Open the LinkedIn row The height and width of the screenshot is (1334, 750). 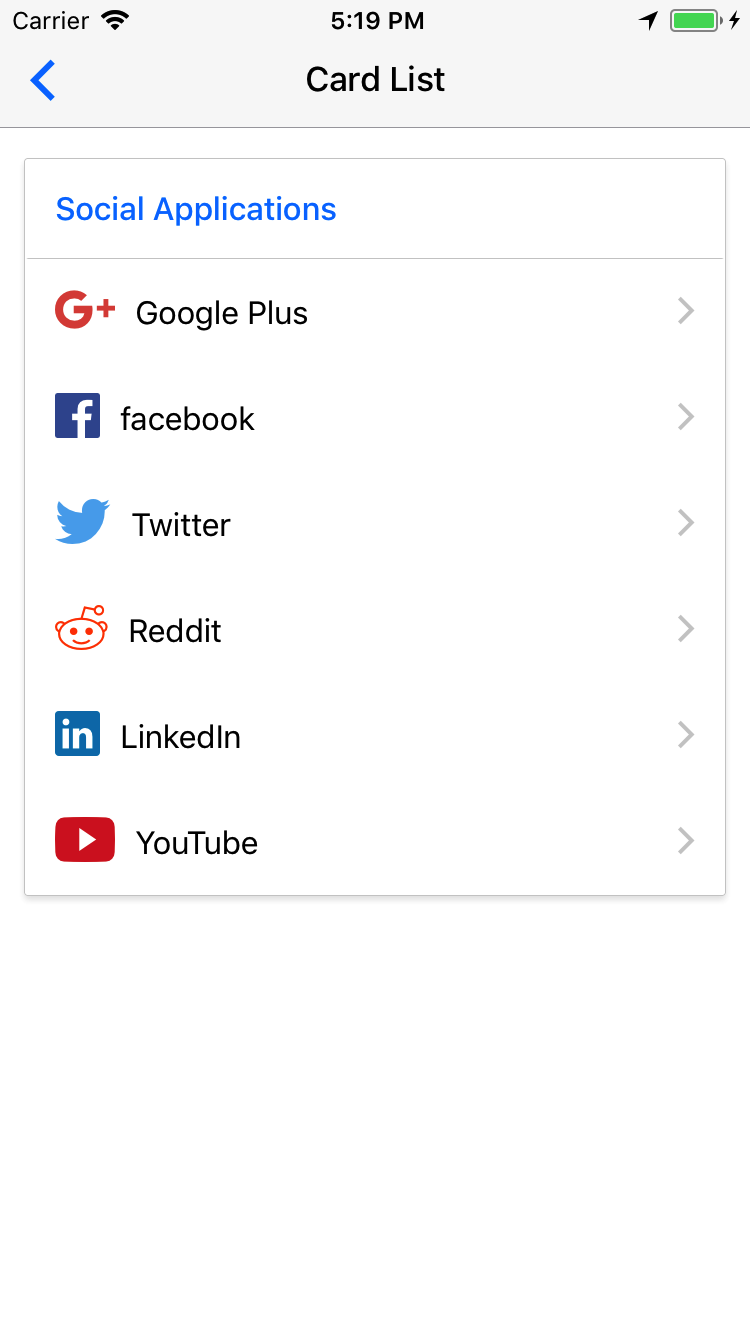point(374,736)
